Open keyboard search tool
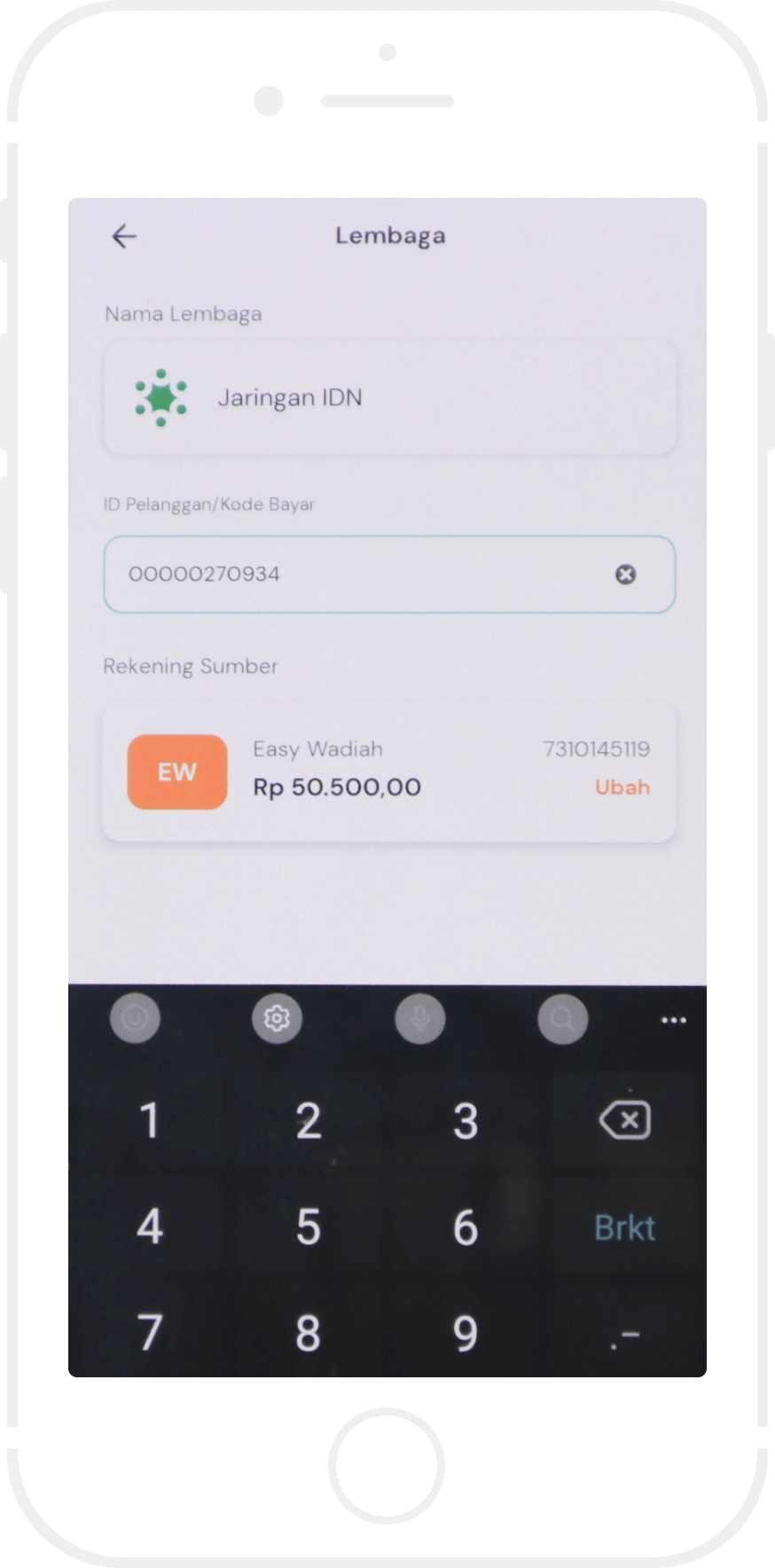 [562, 1018]
